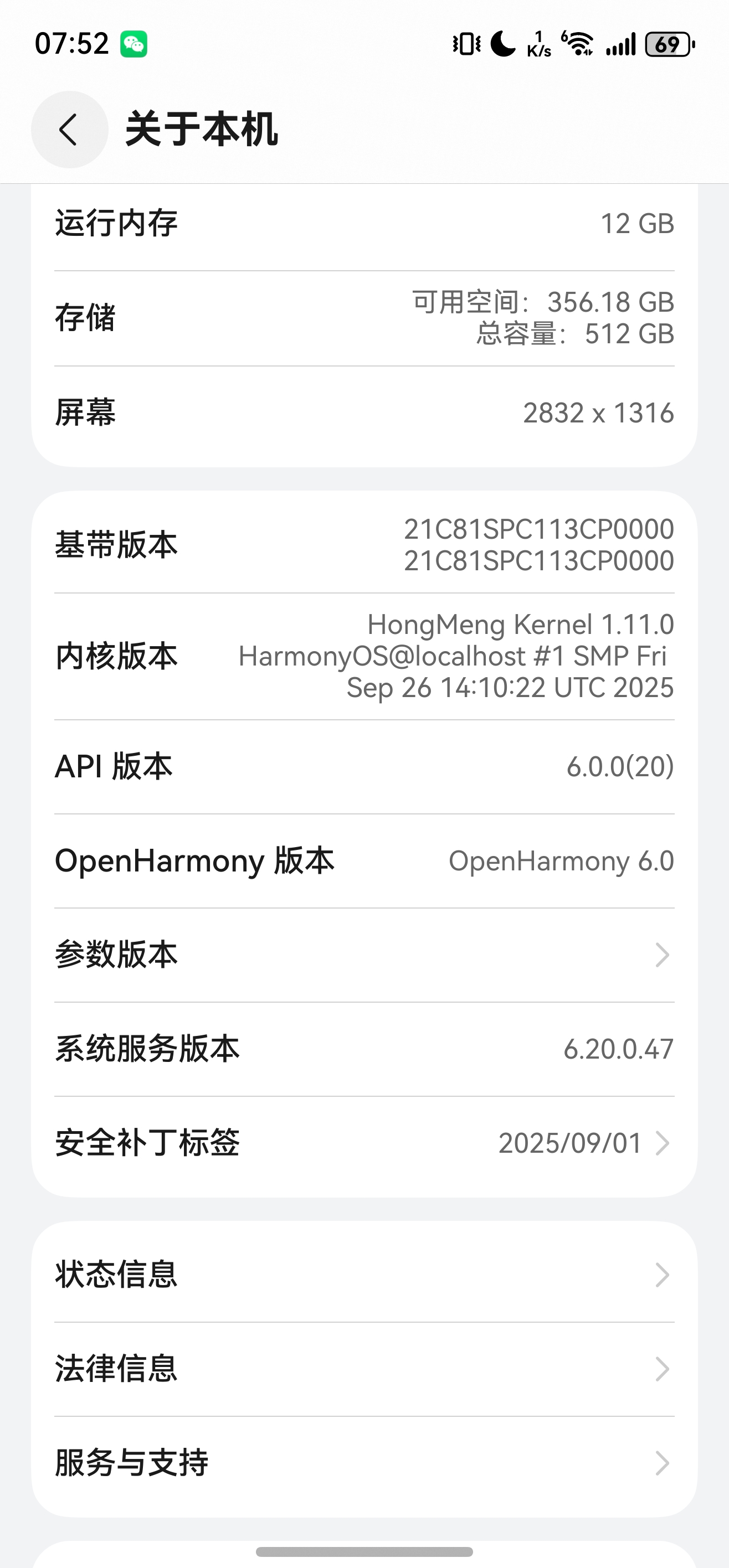View 法律信息
The width and height of the screenshot is (729, 1568).
tap(364, 1369)
